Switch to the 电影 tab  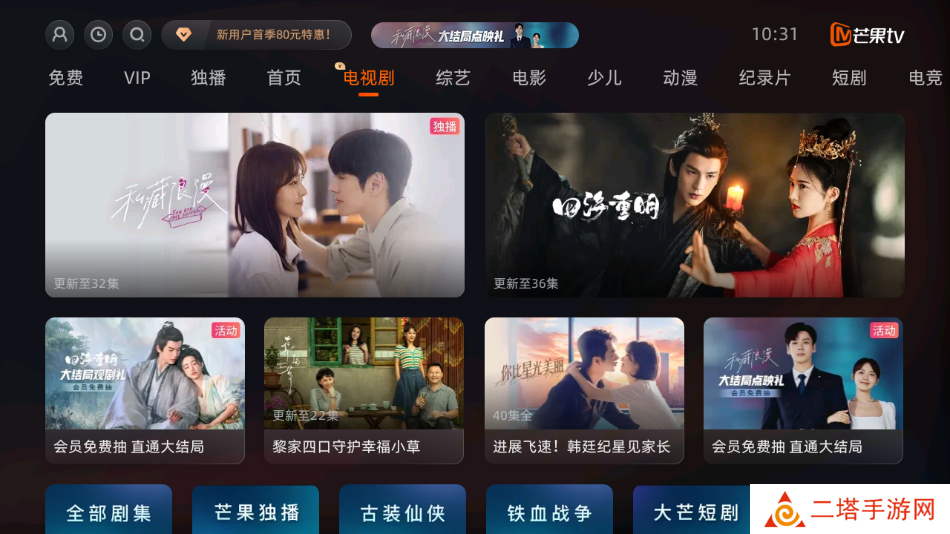pos(529,78)
